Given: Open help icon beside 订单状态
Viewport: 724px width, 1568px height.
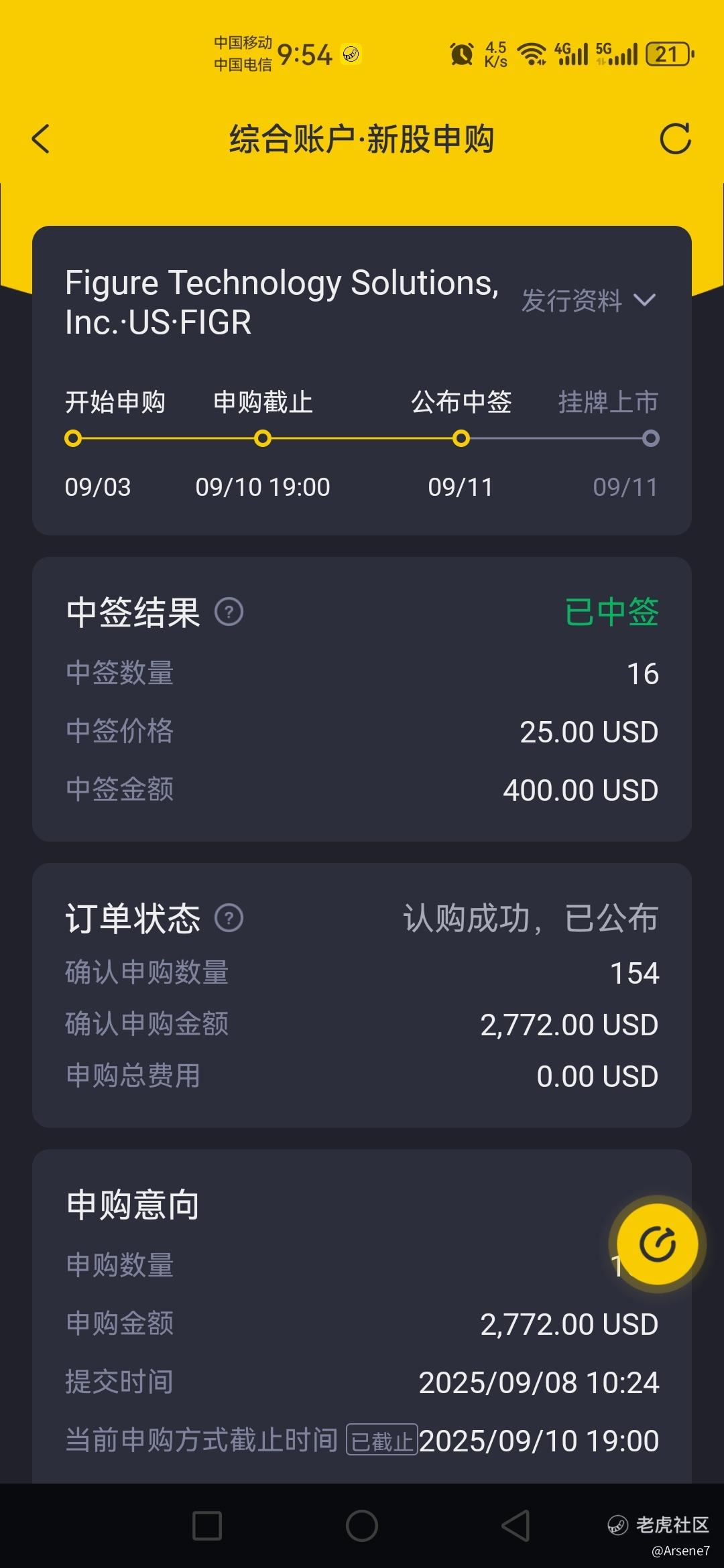Looking at the screenshot, I should click(229, 918).
